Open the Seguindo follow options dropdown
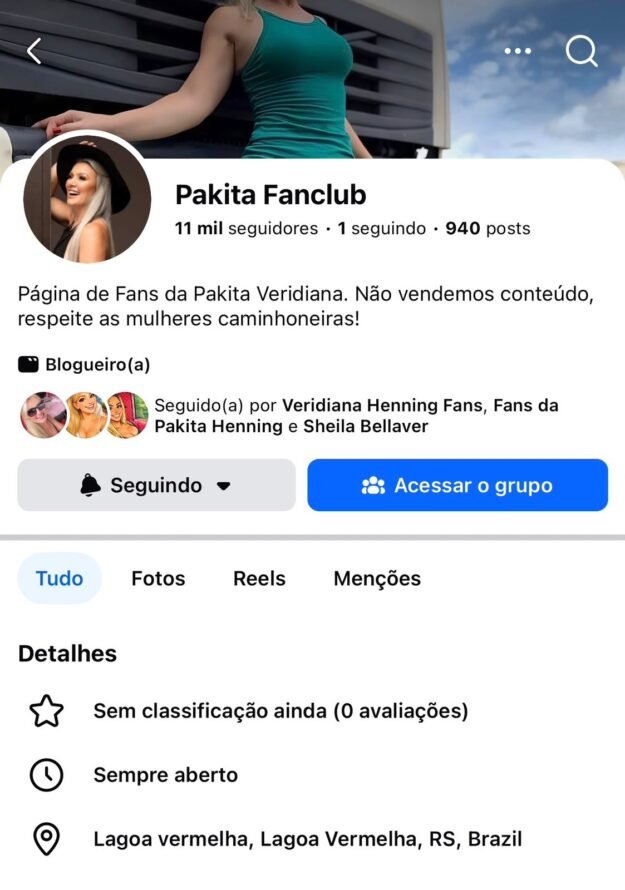The width and height of the screenshot is (625, 890). (x=156, y=485)
